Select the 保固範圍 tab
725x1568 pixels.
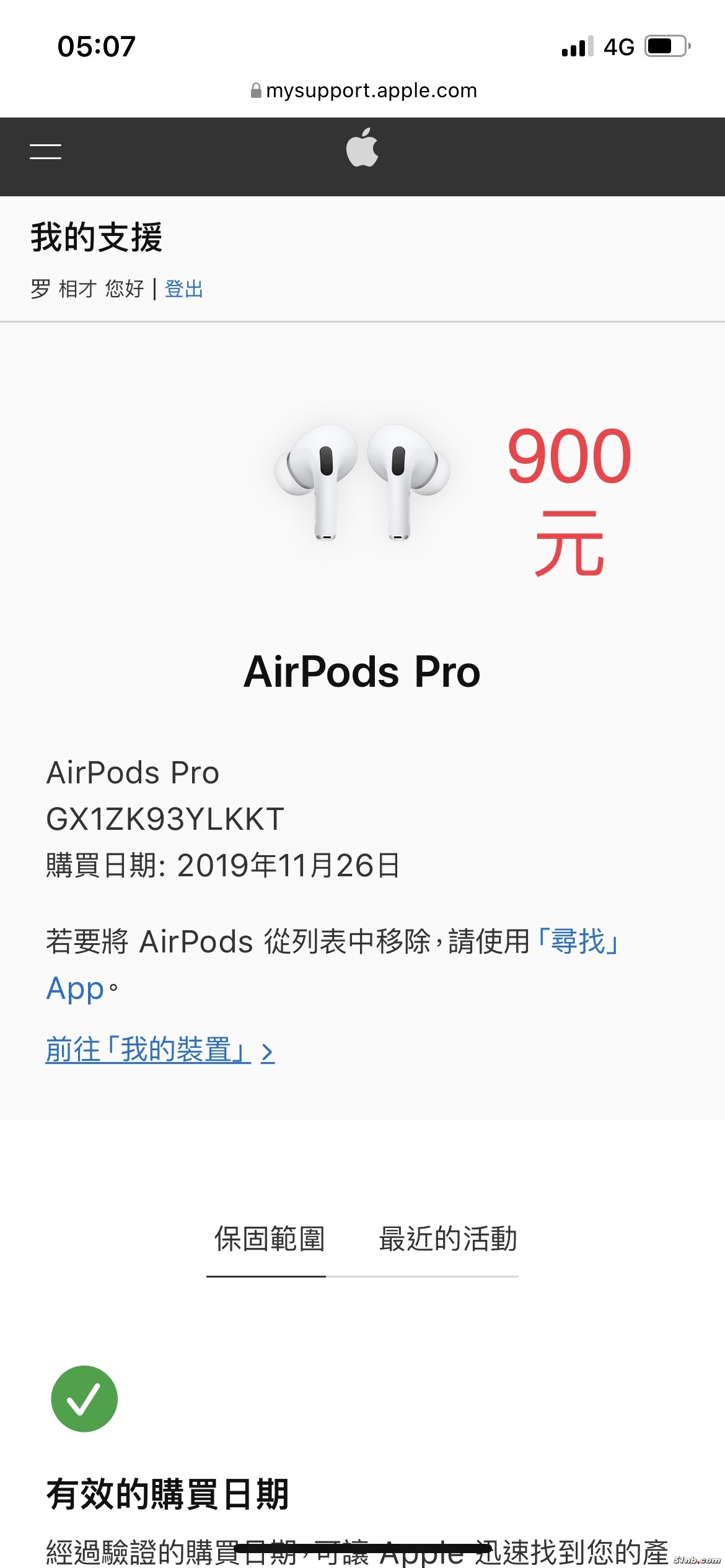pyautogui.click(x=269, y=1239)
